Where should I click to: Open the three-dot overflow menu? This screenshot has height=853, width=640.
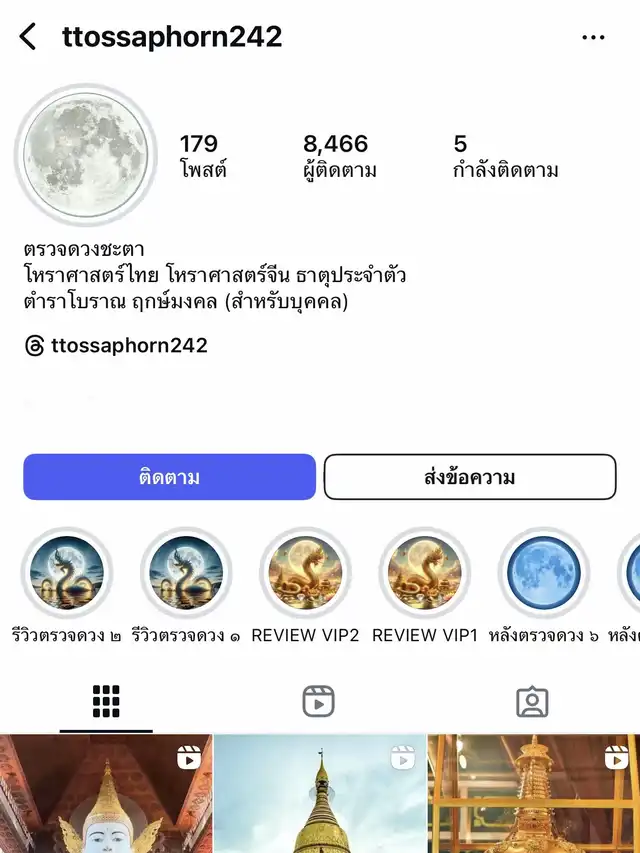[x=593, y=38]
